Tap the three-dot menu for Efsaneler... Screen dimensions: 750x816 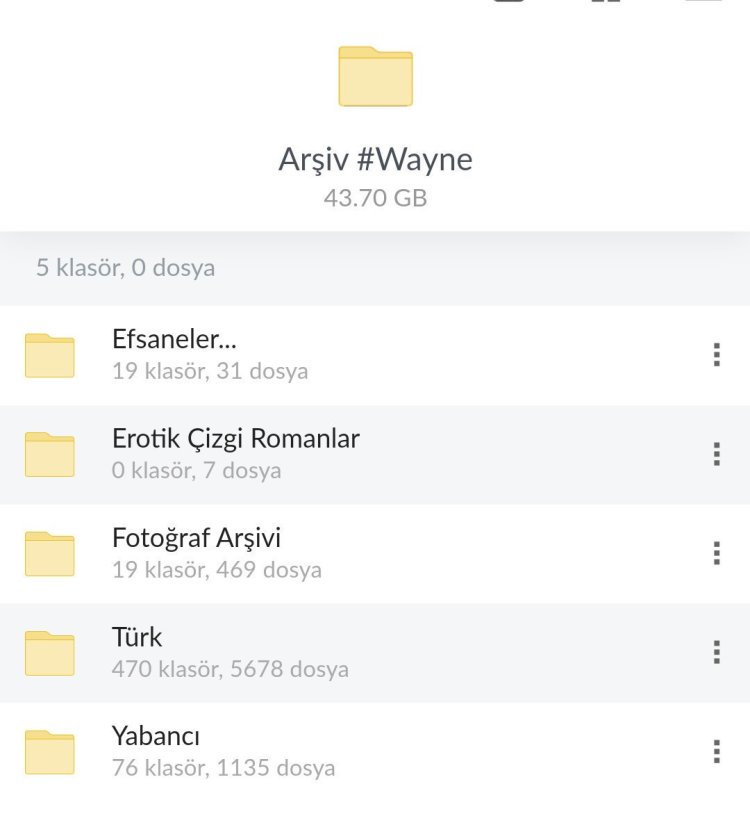click(x=716, y=355)
